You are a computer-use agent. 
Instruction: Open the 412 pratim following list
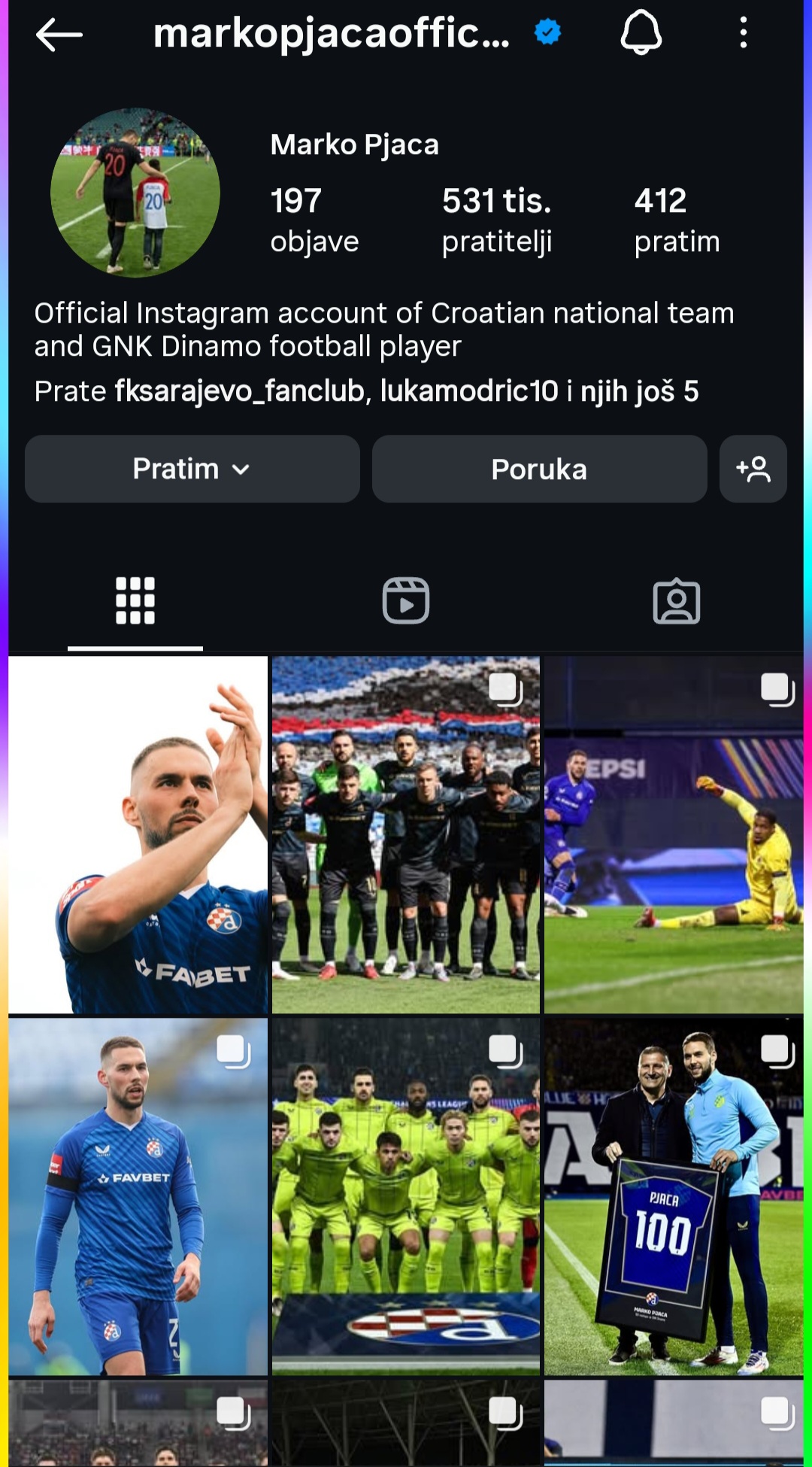coord(677,220)
